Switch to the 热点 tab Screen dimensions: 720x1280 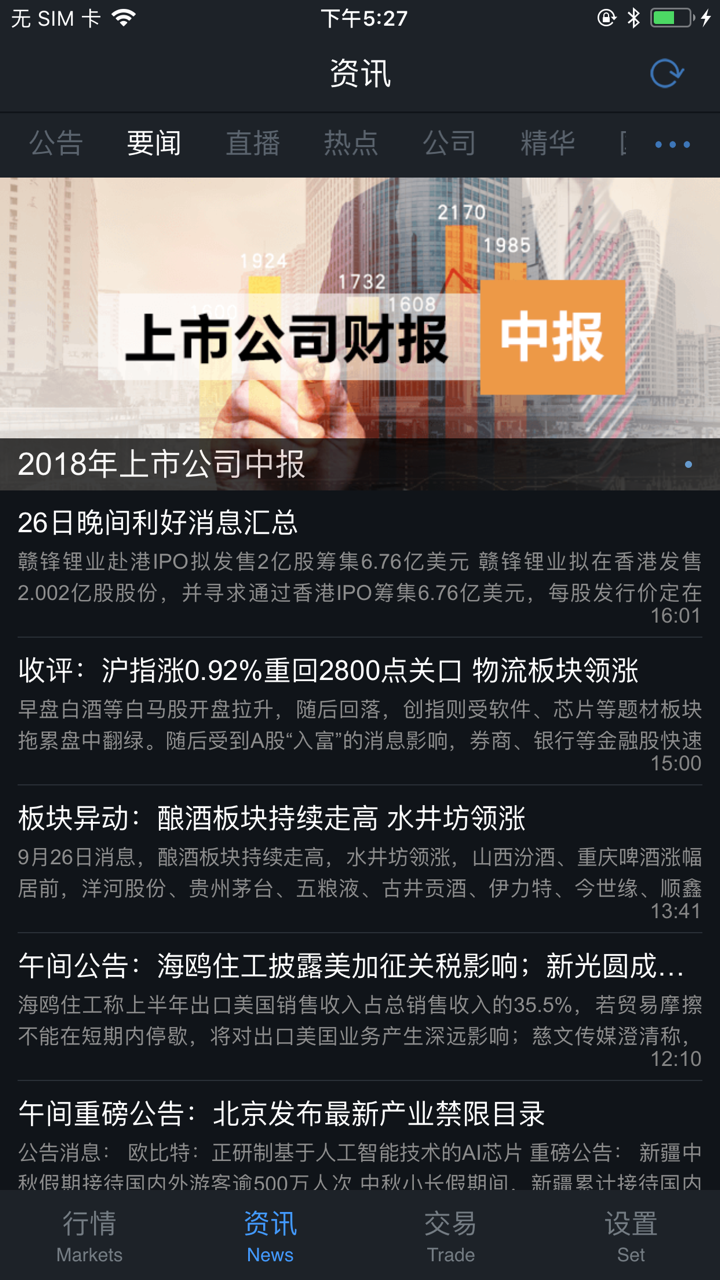(350, 144)
